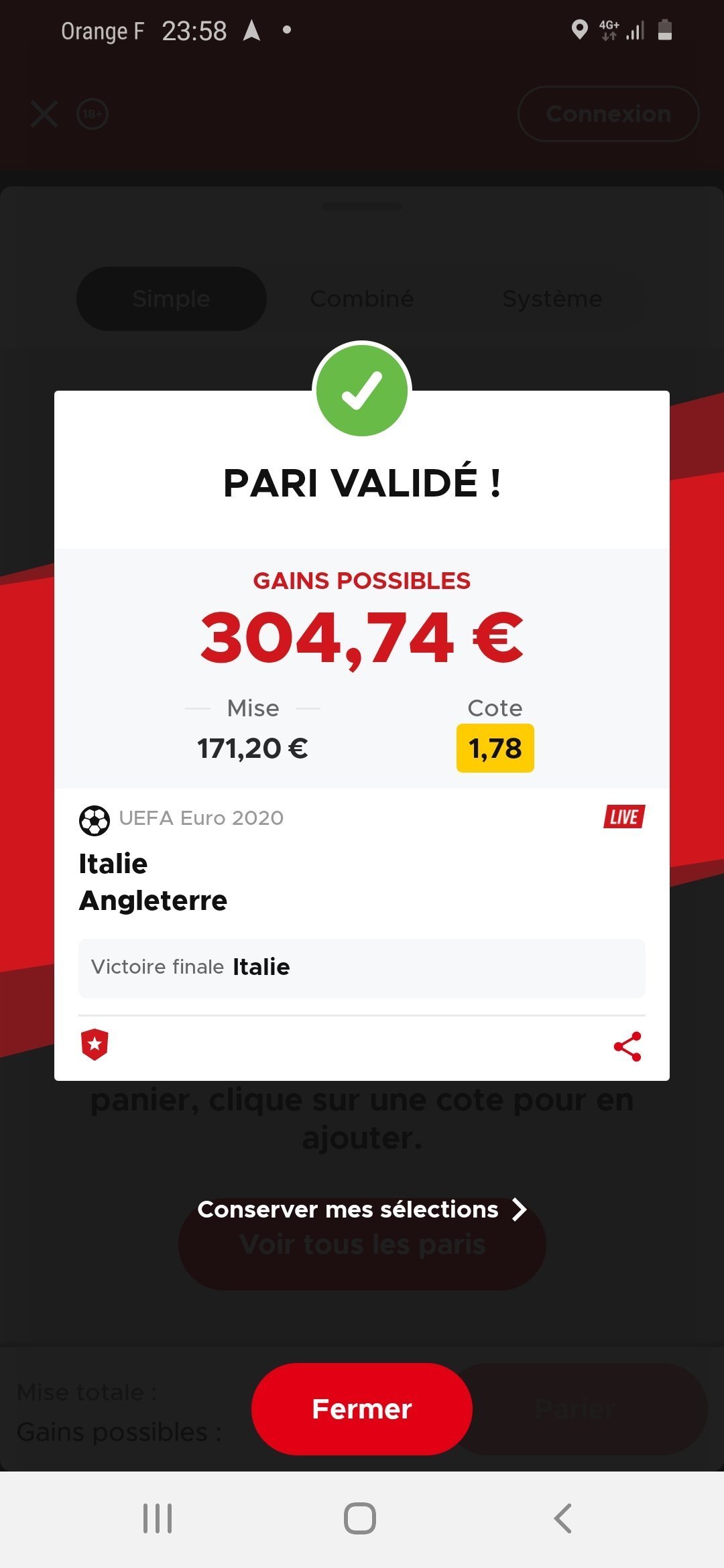This screenshot has width=724, height=1568.
Task: Tap Conserver mes sélections link
Action: pyautogui.click(x=362, y=1209)
